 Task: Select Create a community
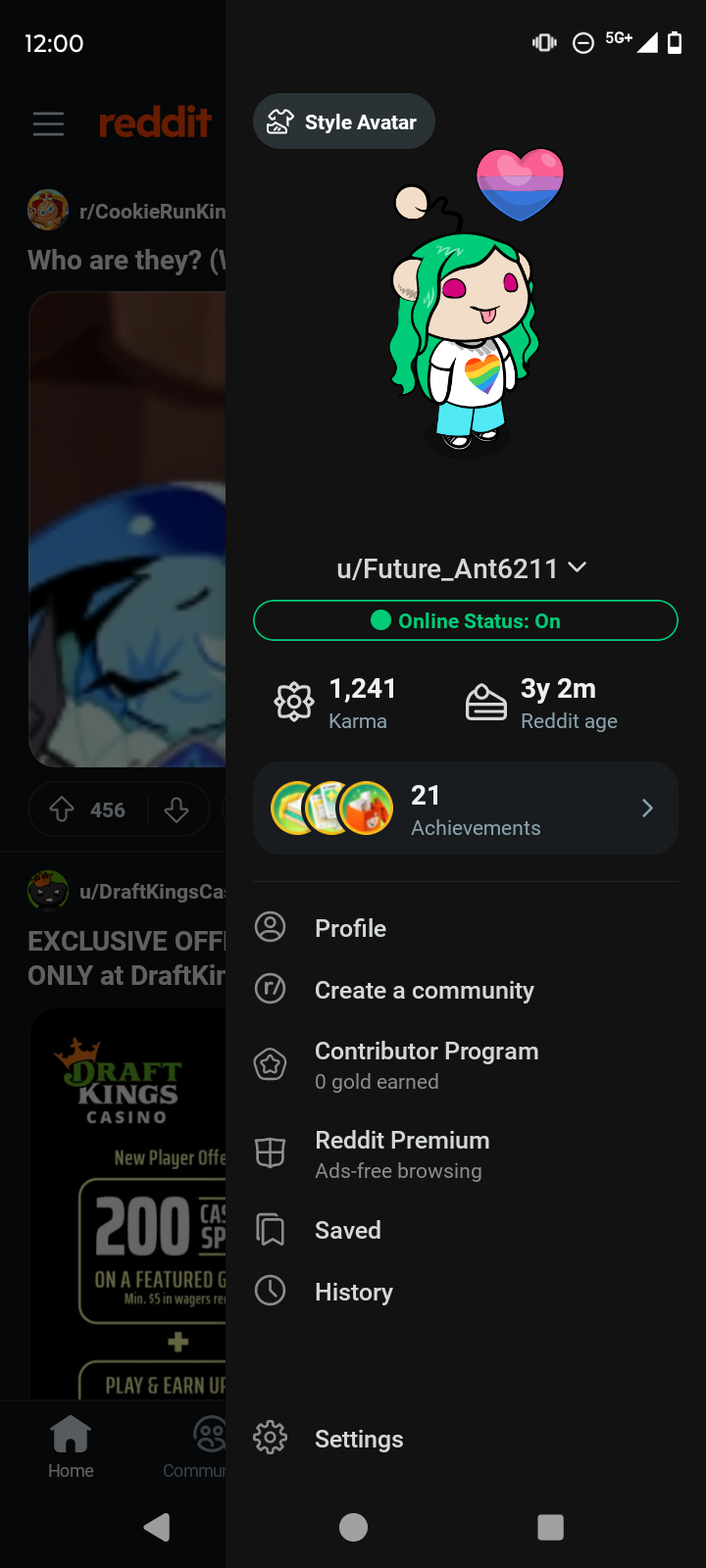pos(424,991)
